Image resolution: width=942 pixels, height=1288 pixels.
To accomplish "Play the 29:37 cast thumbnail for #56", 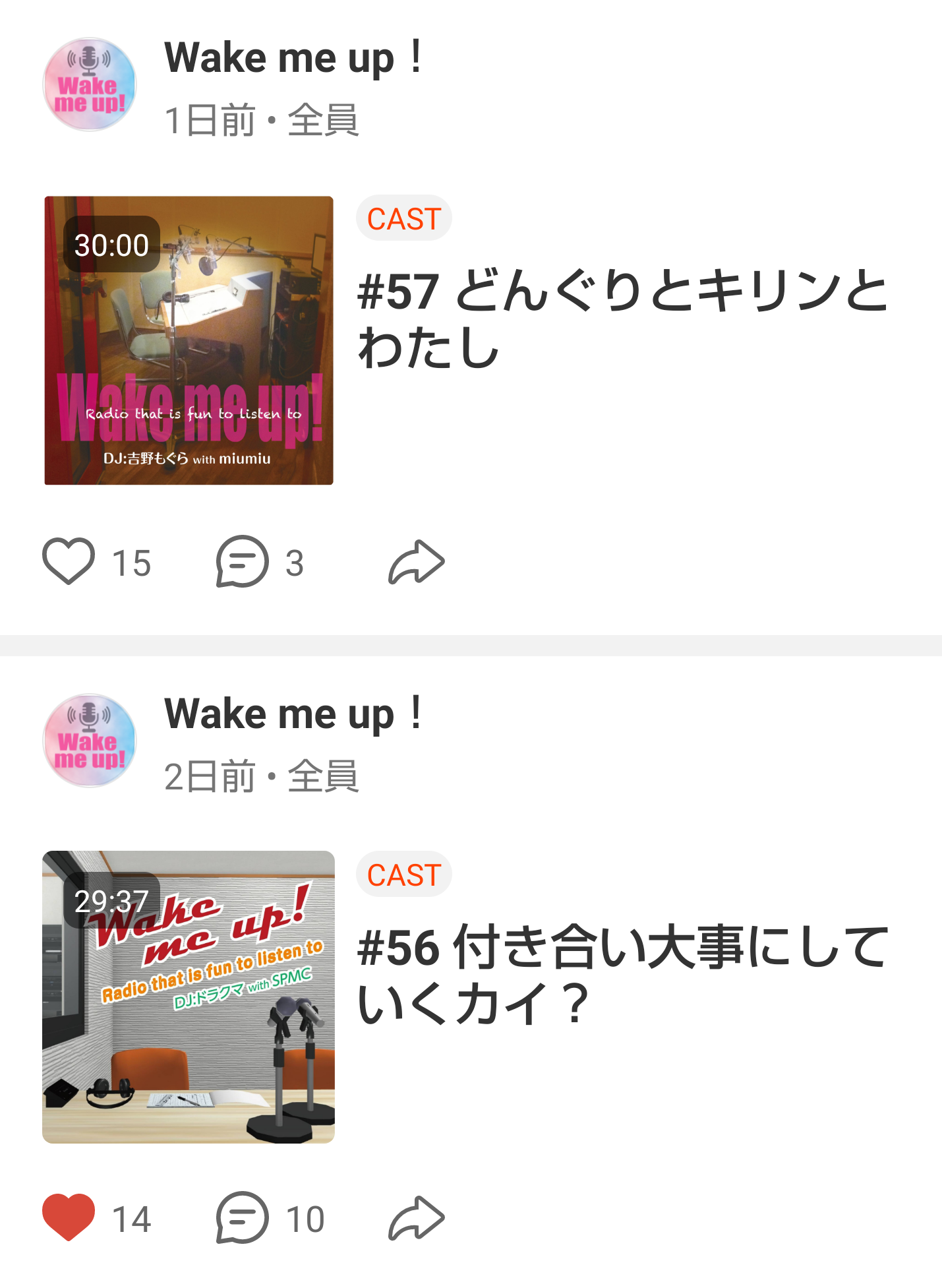I will click(189, 997).
